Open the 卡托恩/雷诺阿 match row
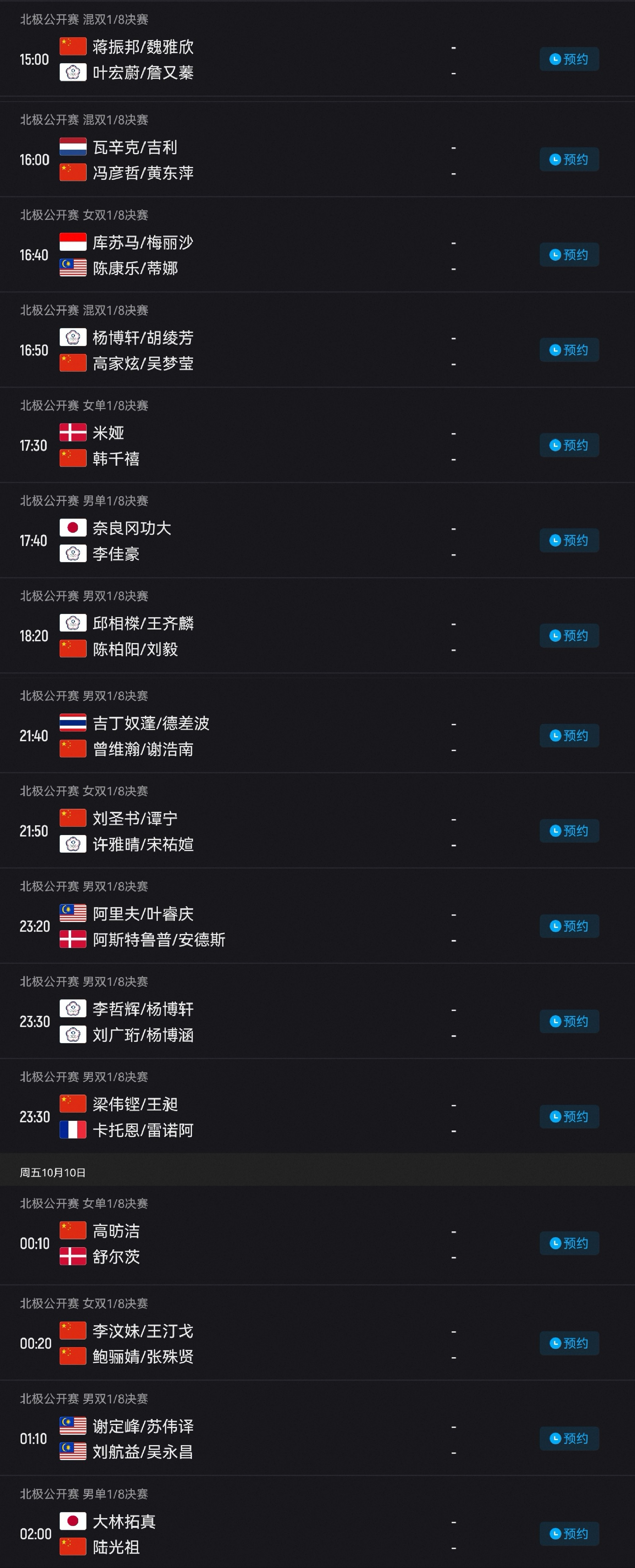The width and height of the screenshot is (635, 1568). 143,1130
